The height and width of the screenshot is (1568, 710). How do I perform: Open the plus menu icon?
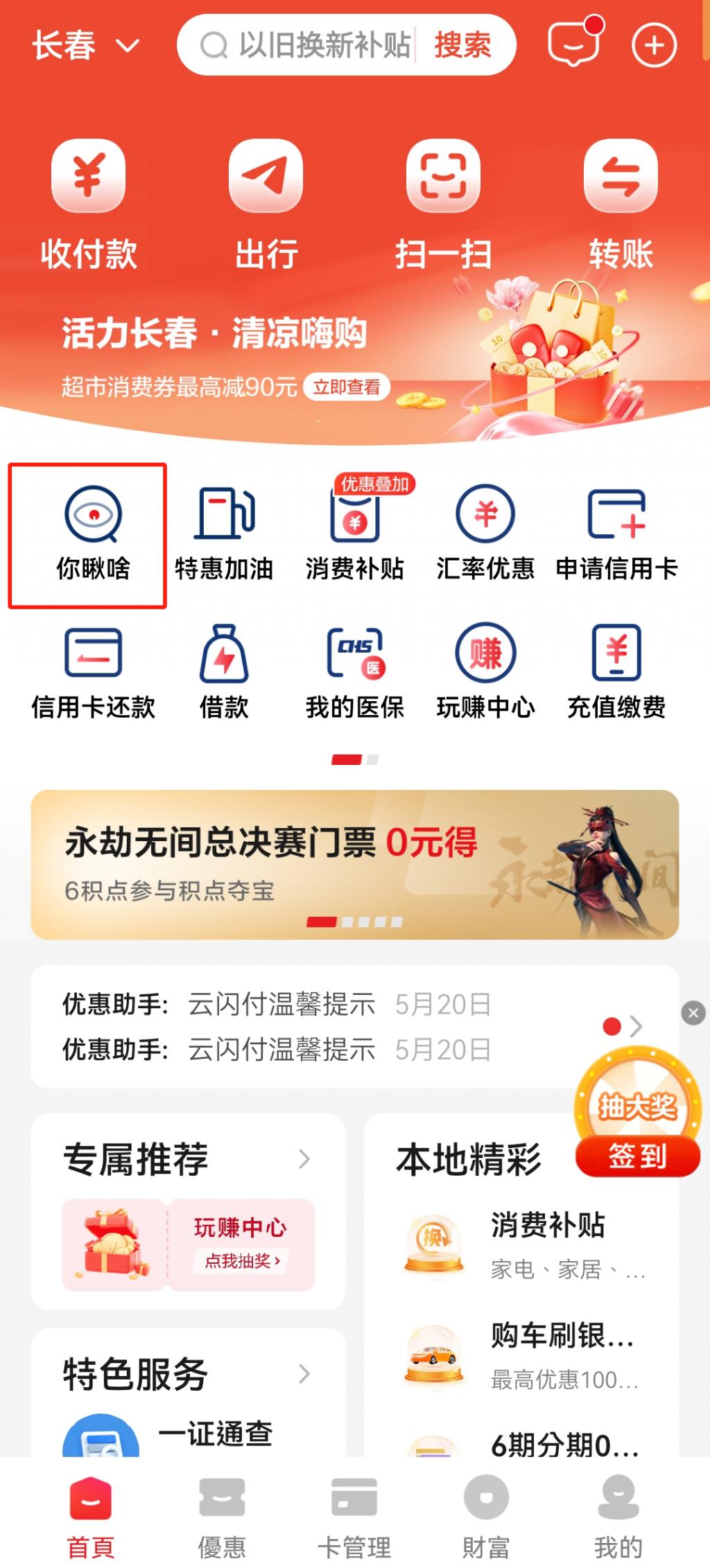click(653, 46)
